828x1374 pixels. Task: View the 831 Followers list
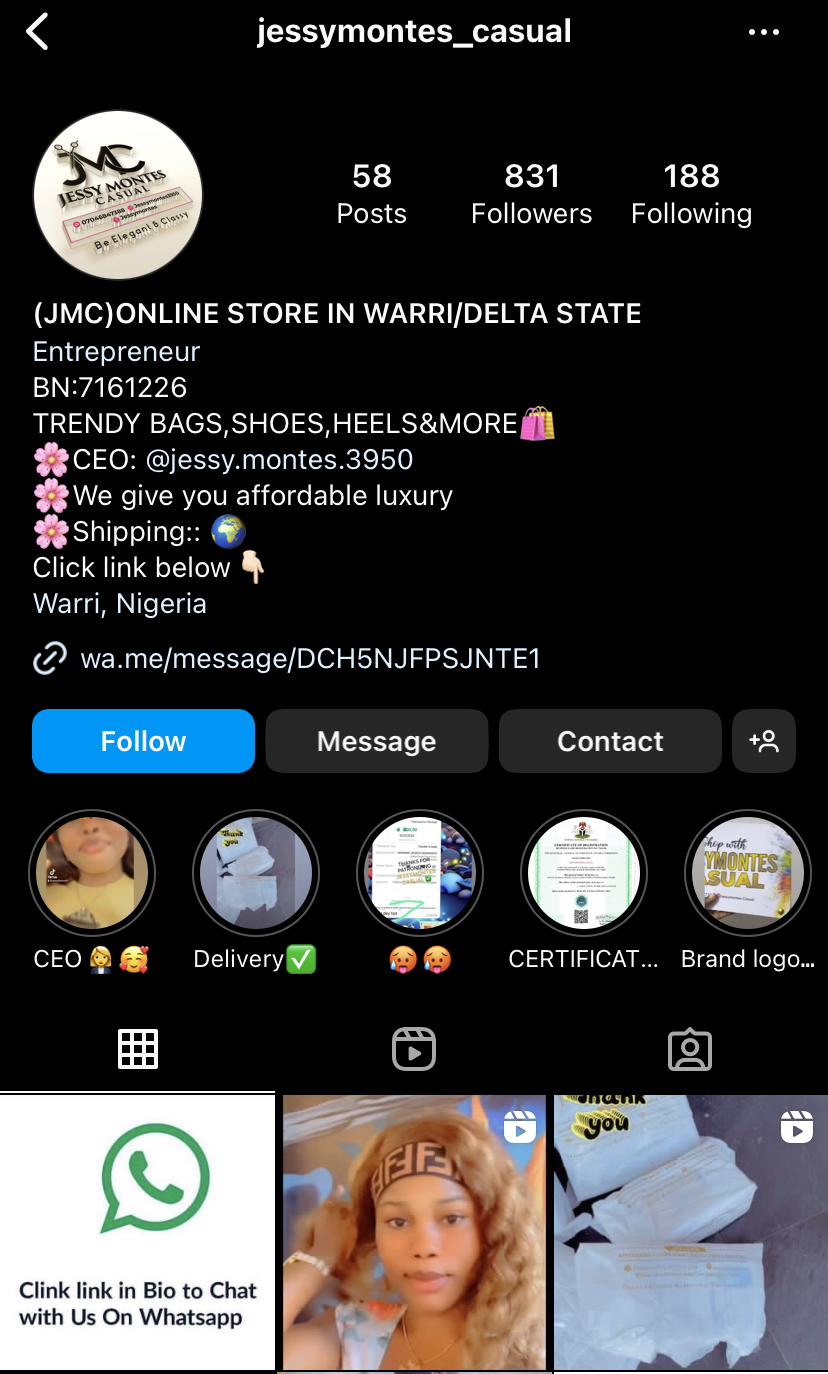point(531,194)
